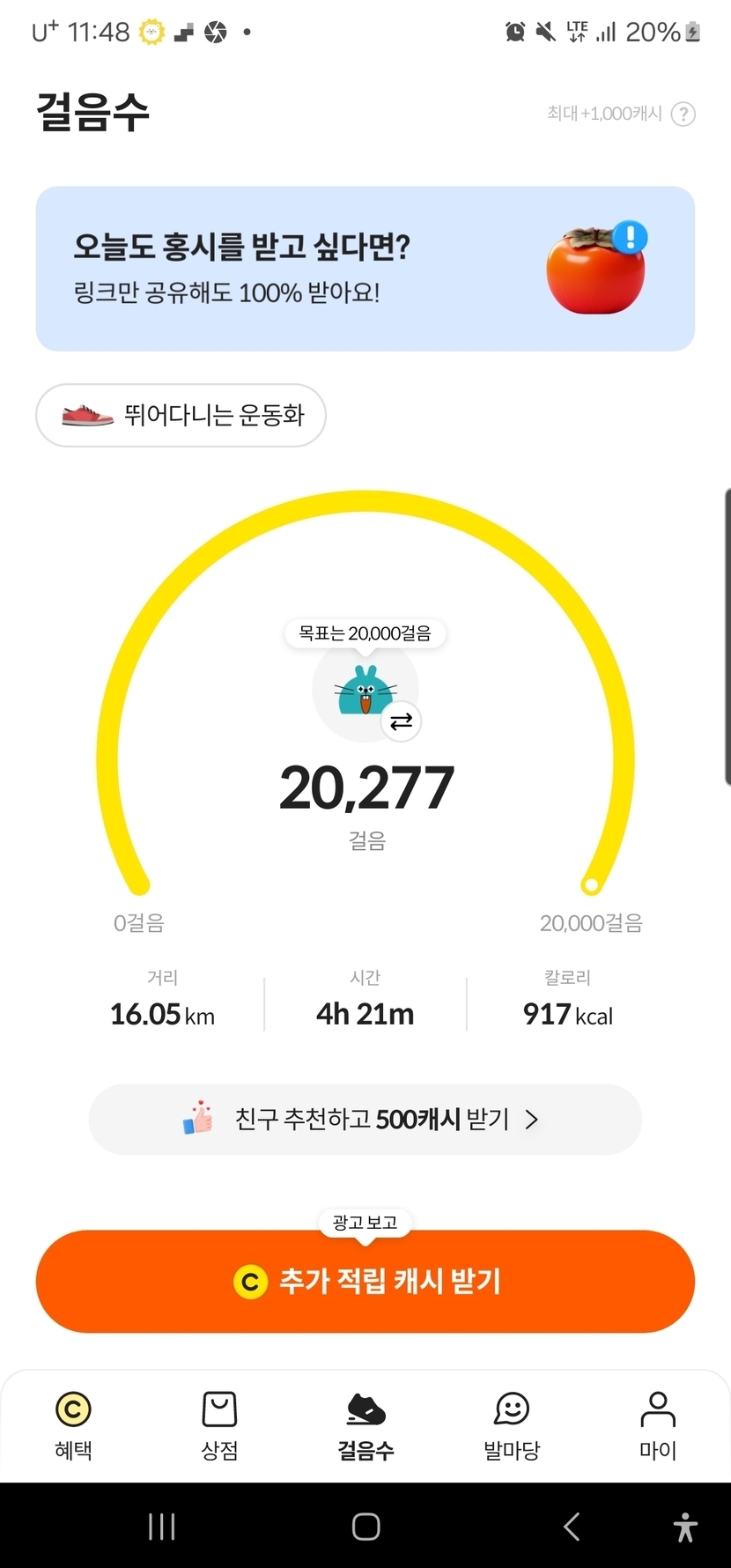The image size is (731, 1568).
Task: Tap 추가 적립 캐시 받기 button
Action: [365, 1281]
